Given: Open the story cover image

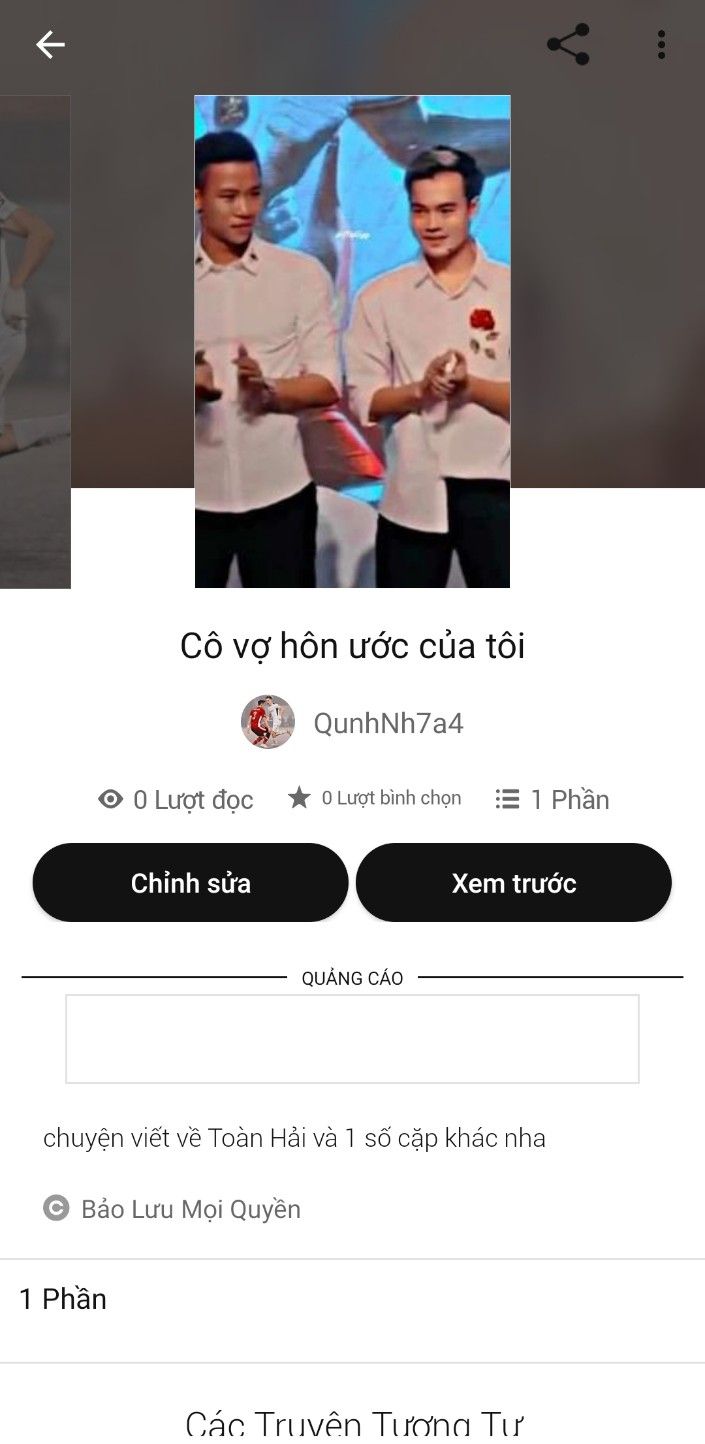Looking at the screenshot, I should [x=352, y=341].
